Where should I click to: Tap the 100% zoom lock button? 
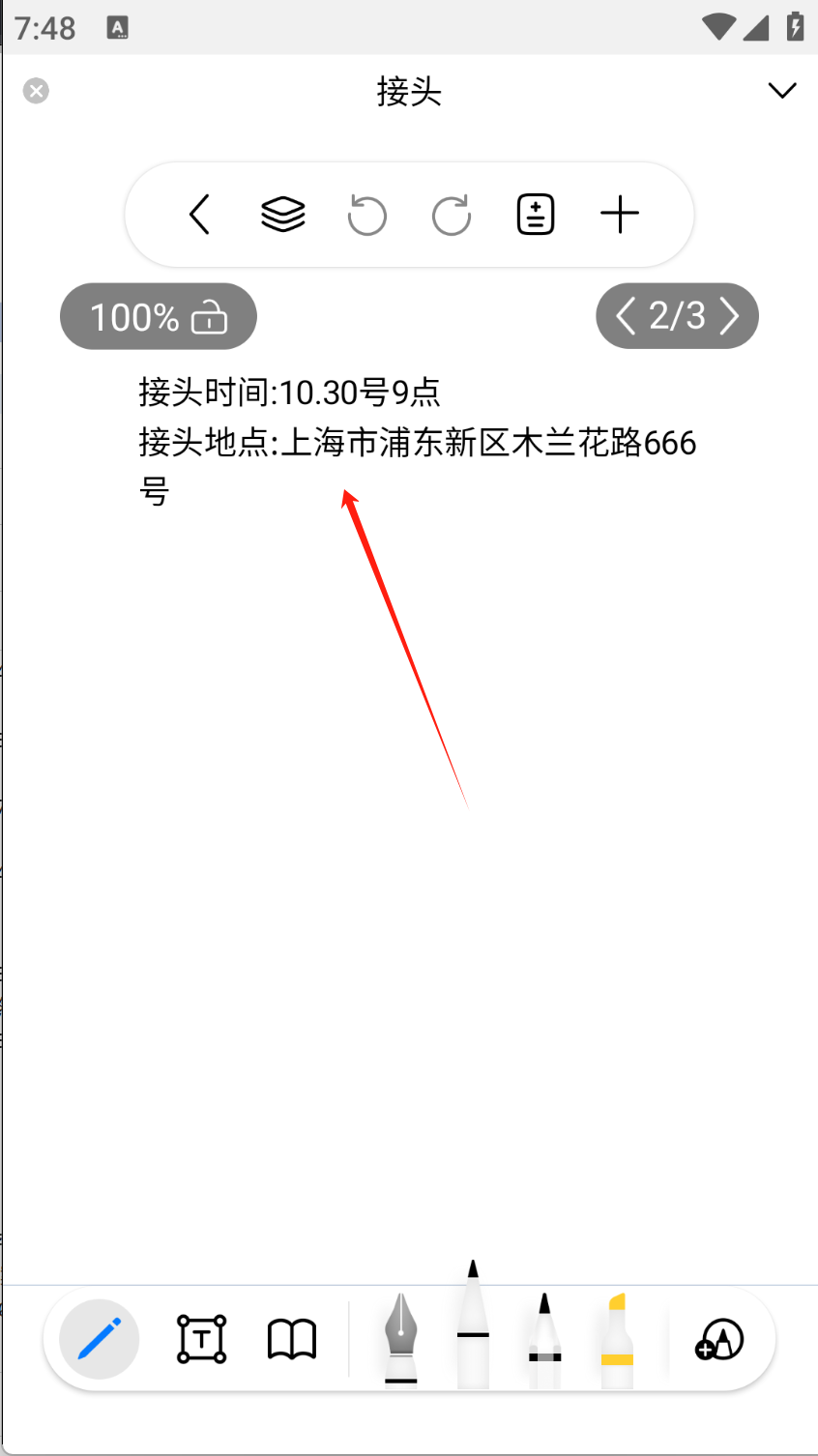point(159,317)
